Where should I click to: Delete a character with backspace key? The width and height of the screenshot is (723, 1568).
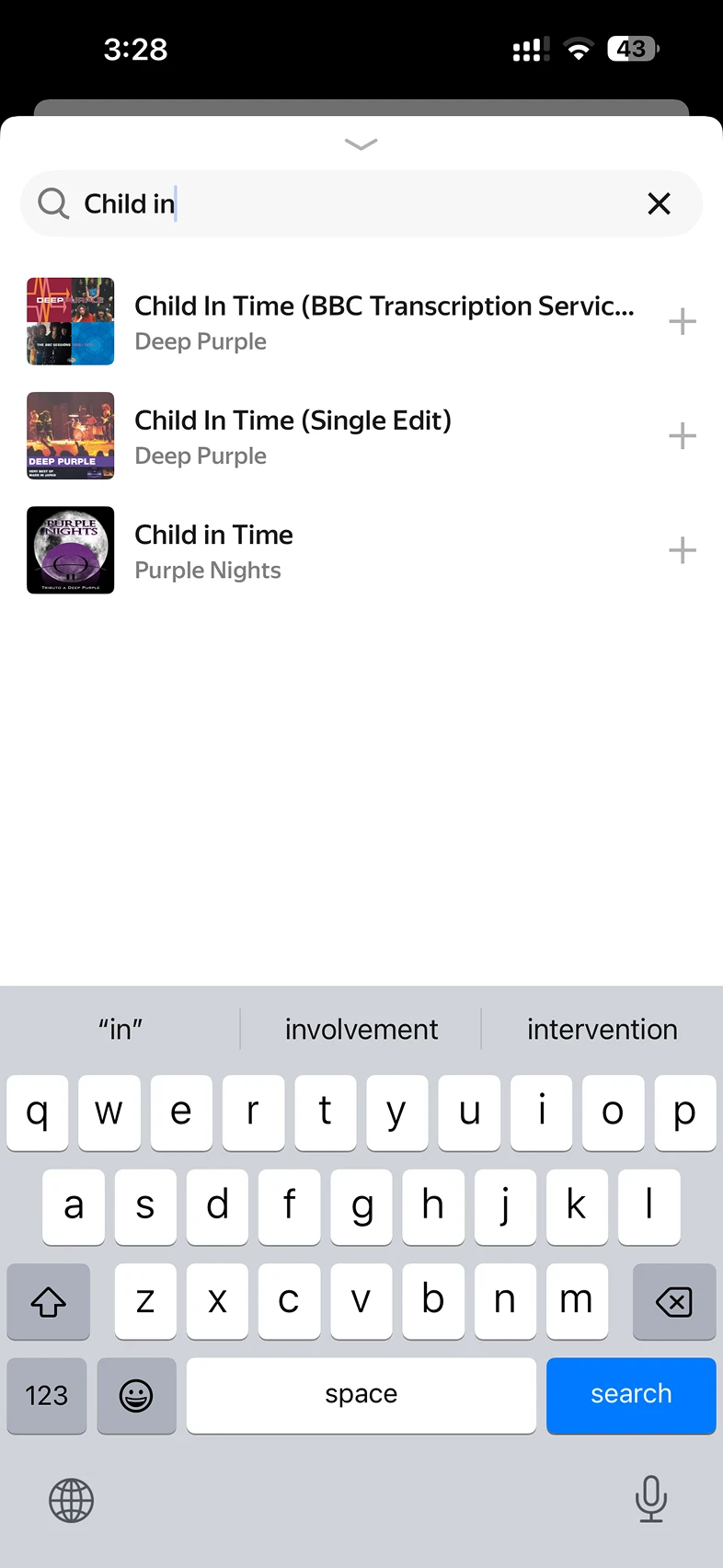(673, 1301)
